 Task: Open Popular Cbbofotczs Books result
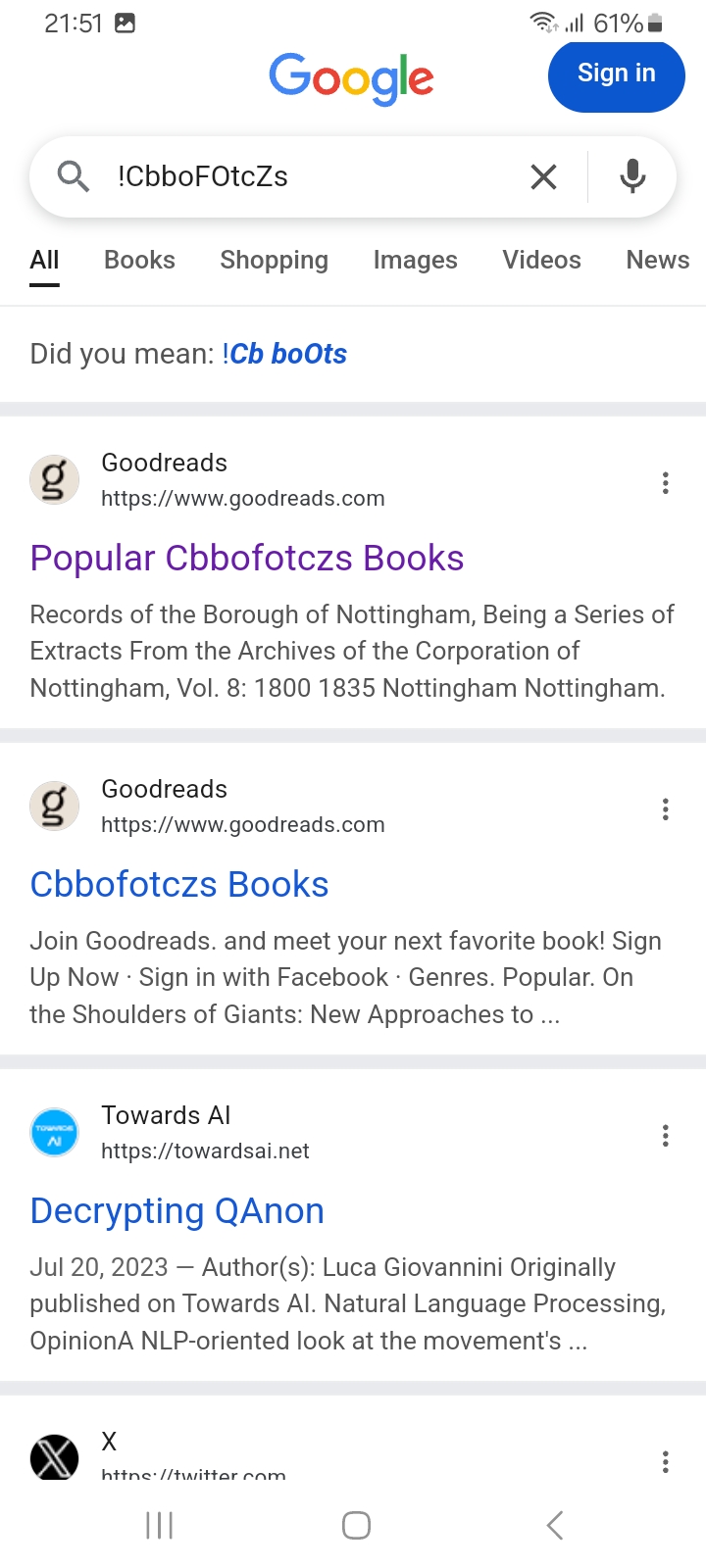pyautogui.click(x=246, y=558)
